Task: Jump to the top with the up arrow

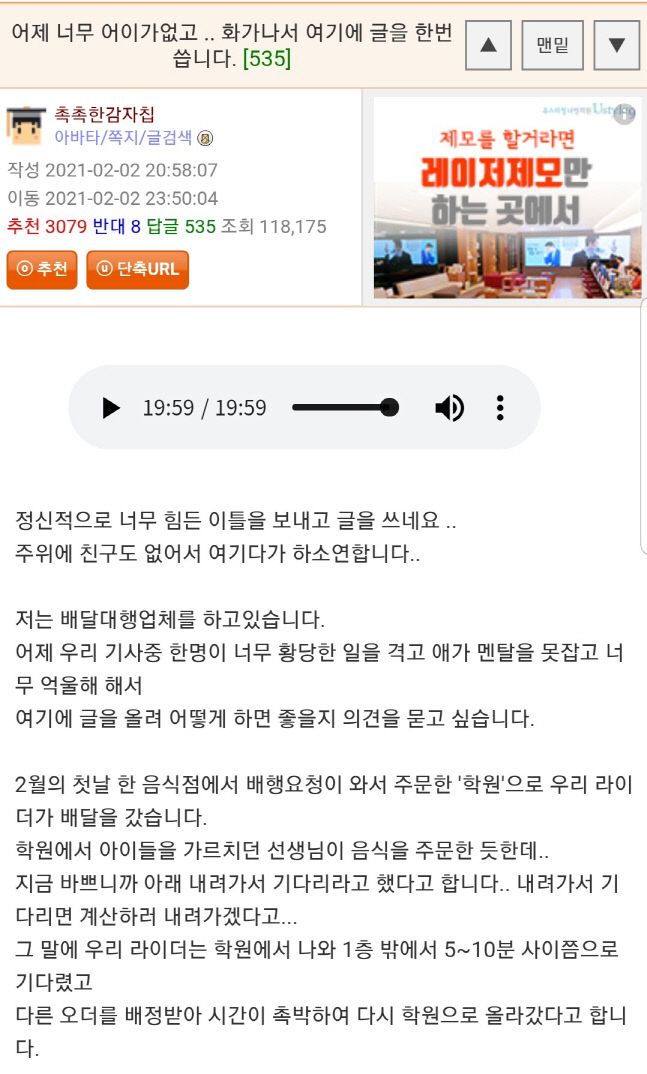Action: (488, 45)
